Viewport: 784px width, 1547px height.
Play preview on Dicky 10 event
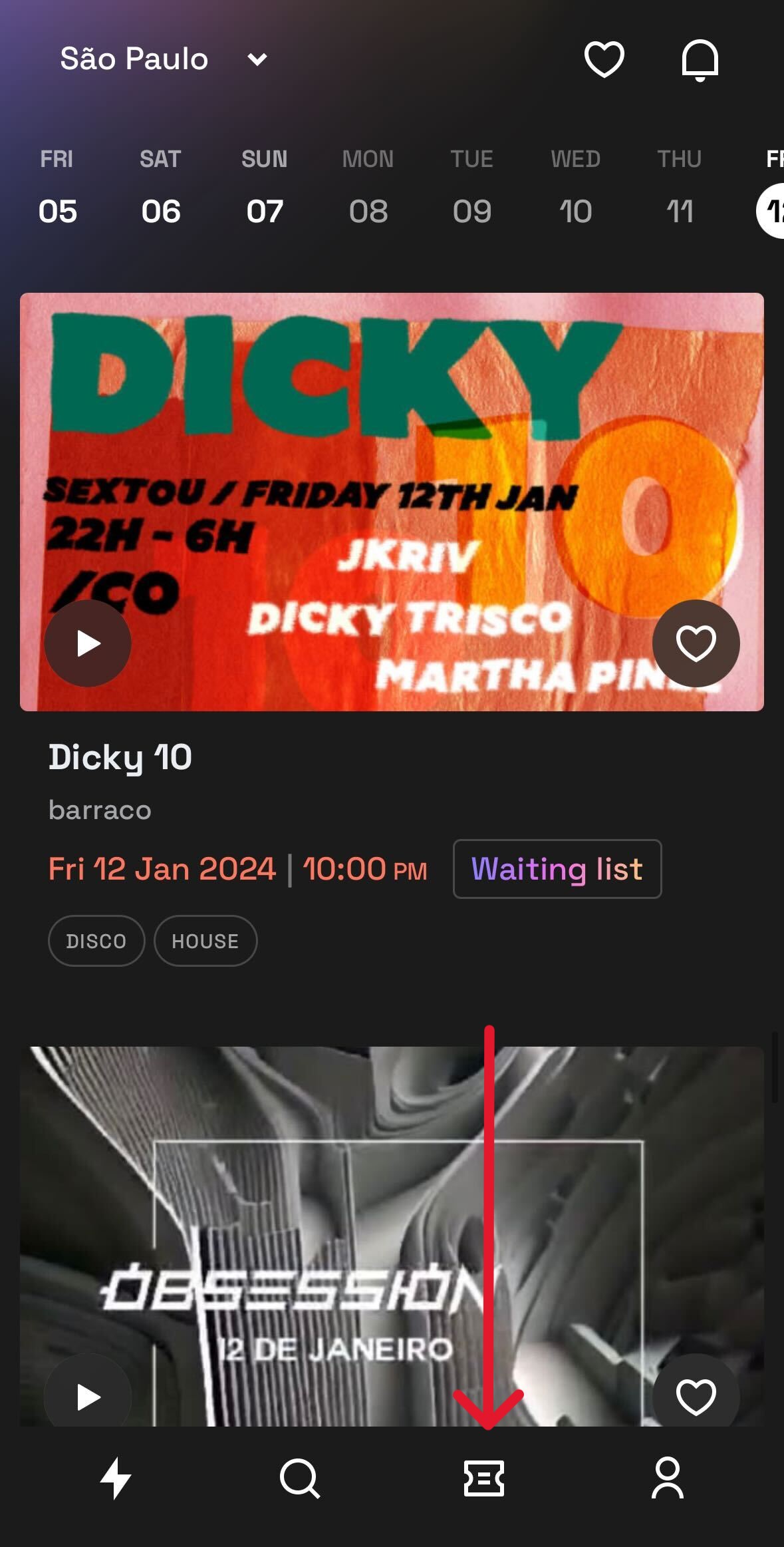(x=88, y=643)
